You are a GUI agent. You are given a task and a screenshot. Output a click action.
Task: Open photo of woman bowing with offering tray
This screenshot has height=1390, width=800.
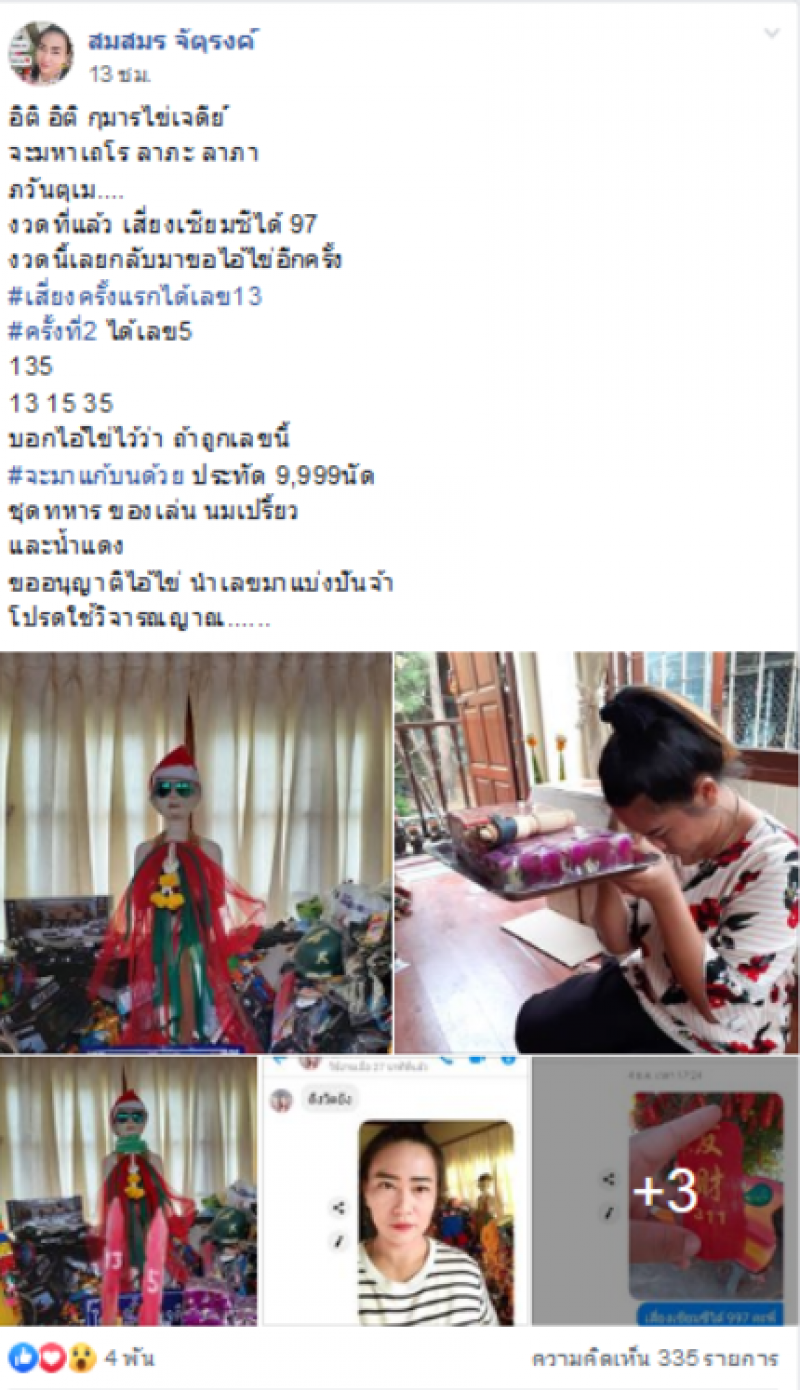597,852
